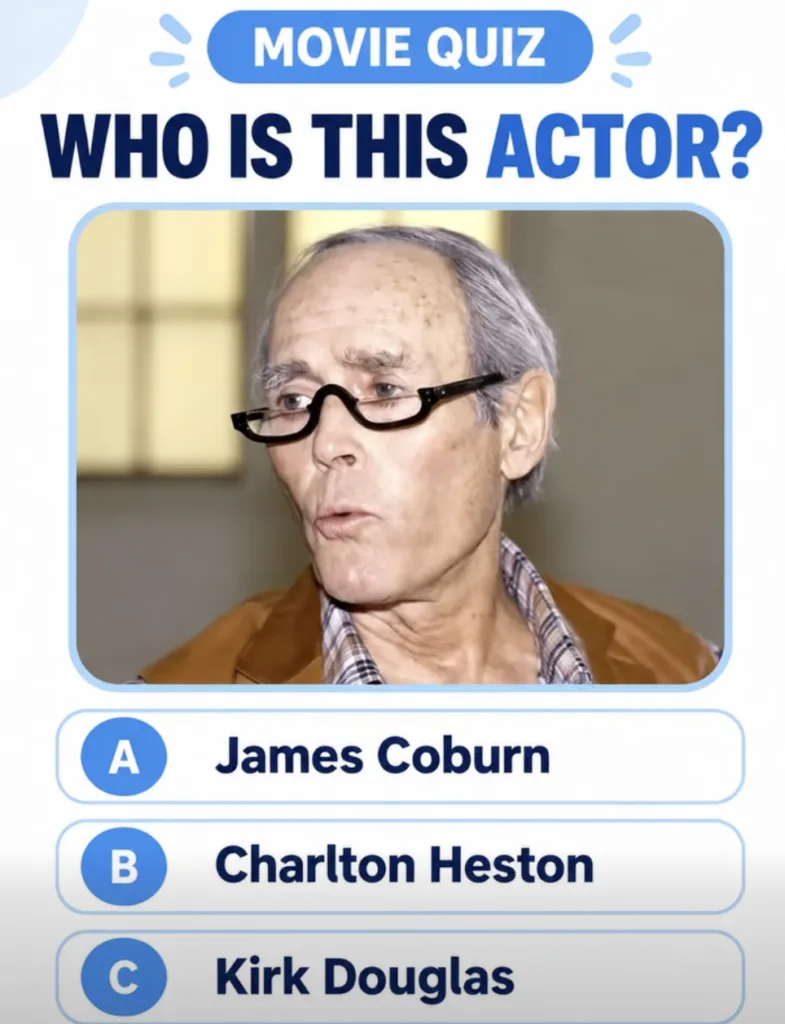
Task: Choose answer B Charlton Heston
Action: tap(400, 866)
